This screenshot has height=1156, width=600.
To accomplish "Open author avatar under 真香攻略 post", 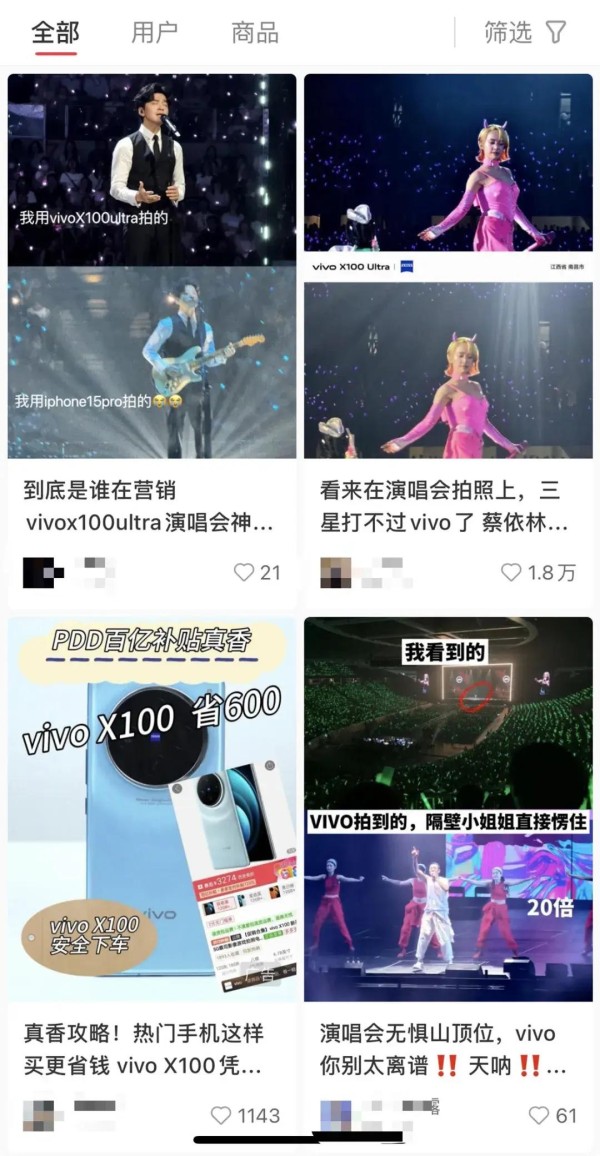I will 40,1114.
